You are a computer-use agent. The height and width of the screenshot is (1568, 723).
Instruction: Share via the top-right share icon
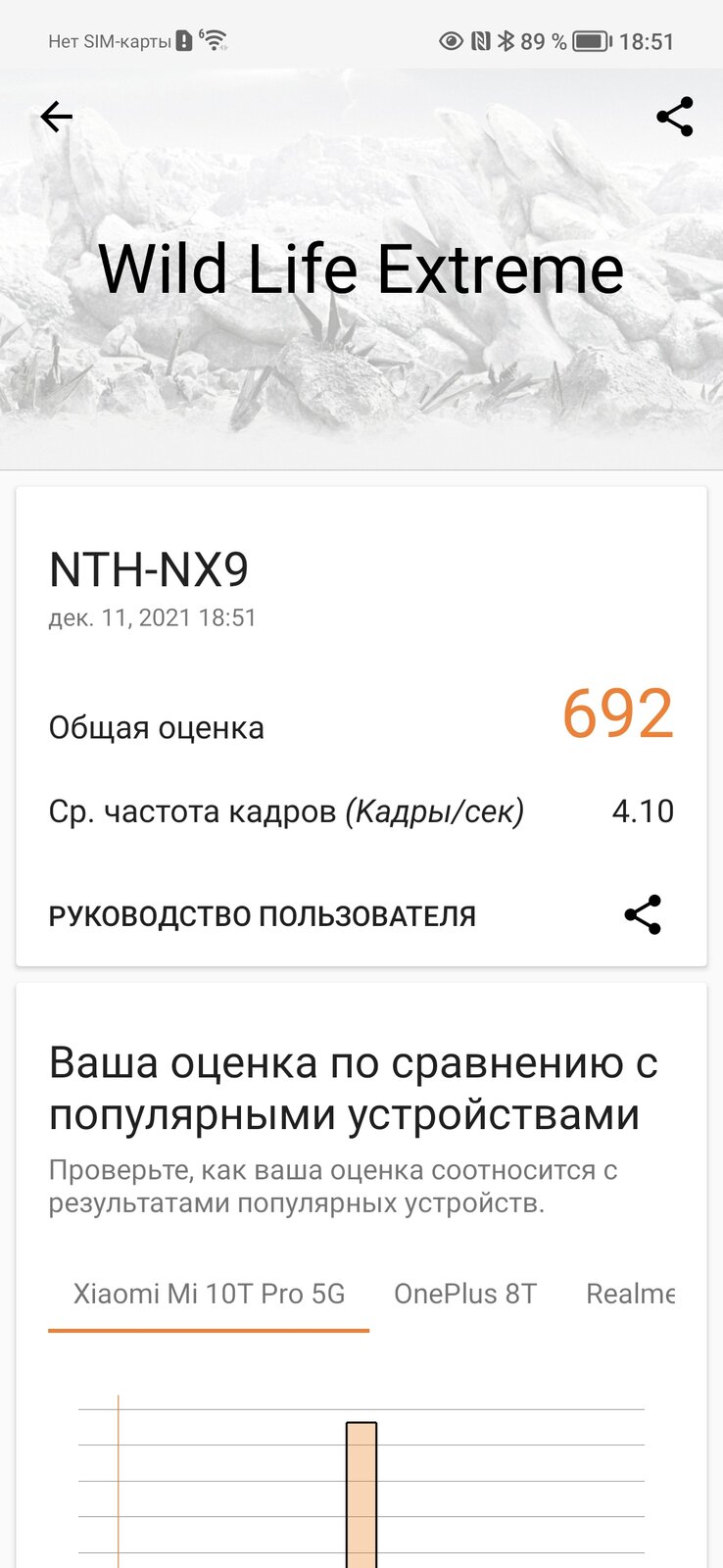click(x=674, y=118)
